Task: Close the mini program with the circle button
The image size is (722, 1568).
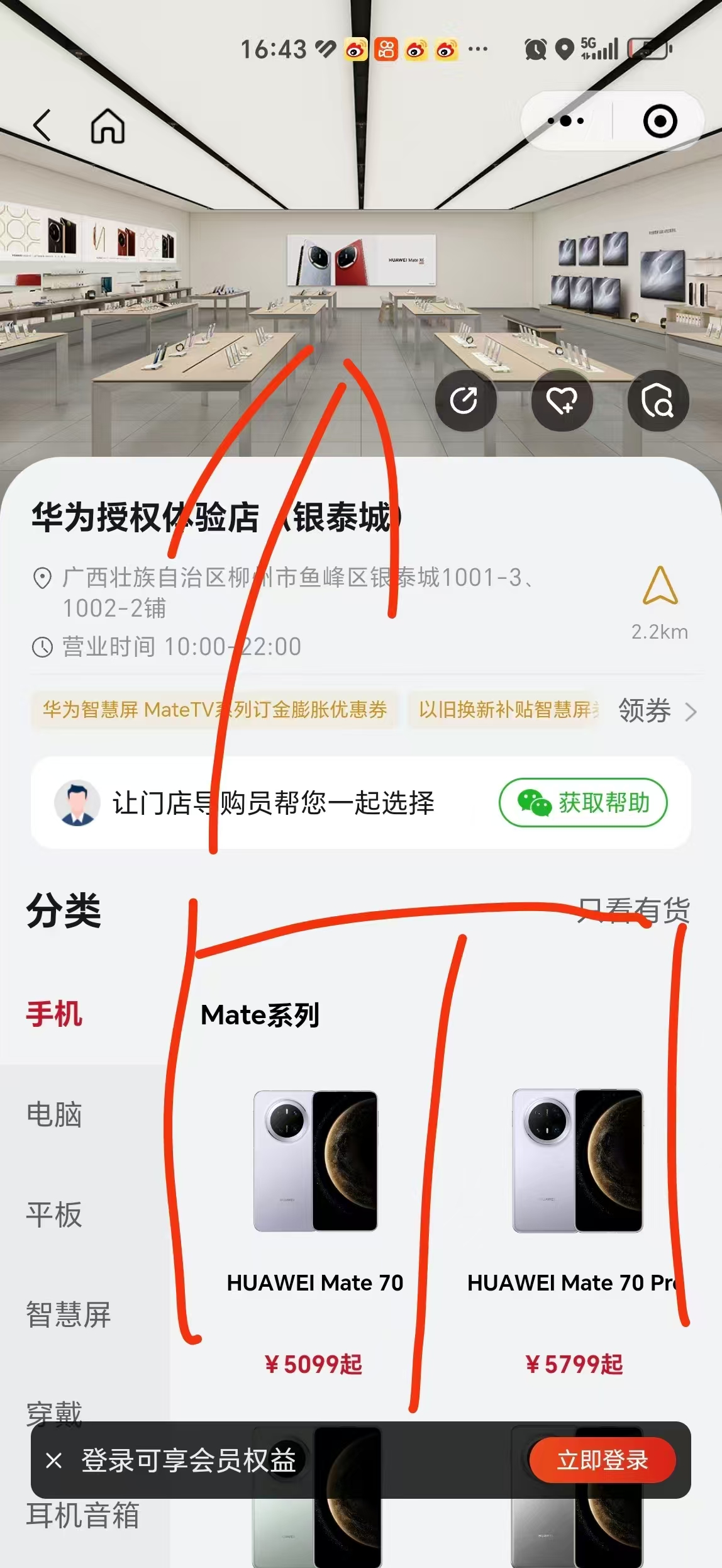Action: (660, 121)
